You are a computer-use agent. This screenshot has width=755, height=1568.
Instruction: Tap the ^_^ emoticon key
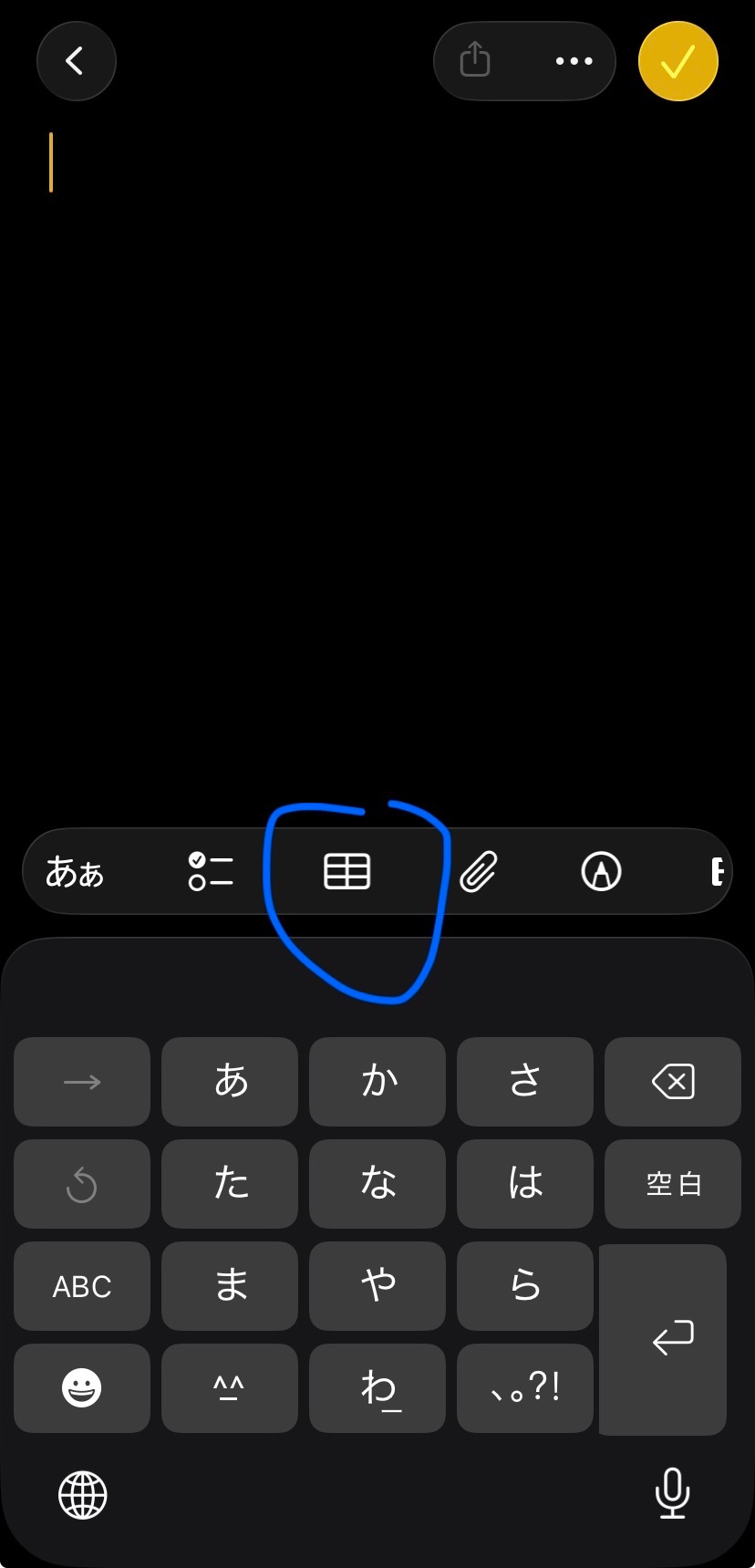[230, 1388]
